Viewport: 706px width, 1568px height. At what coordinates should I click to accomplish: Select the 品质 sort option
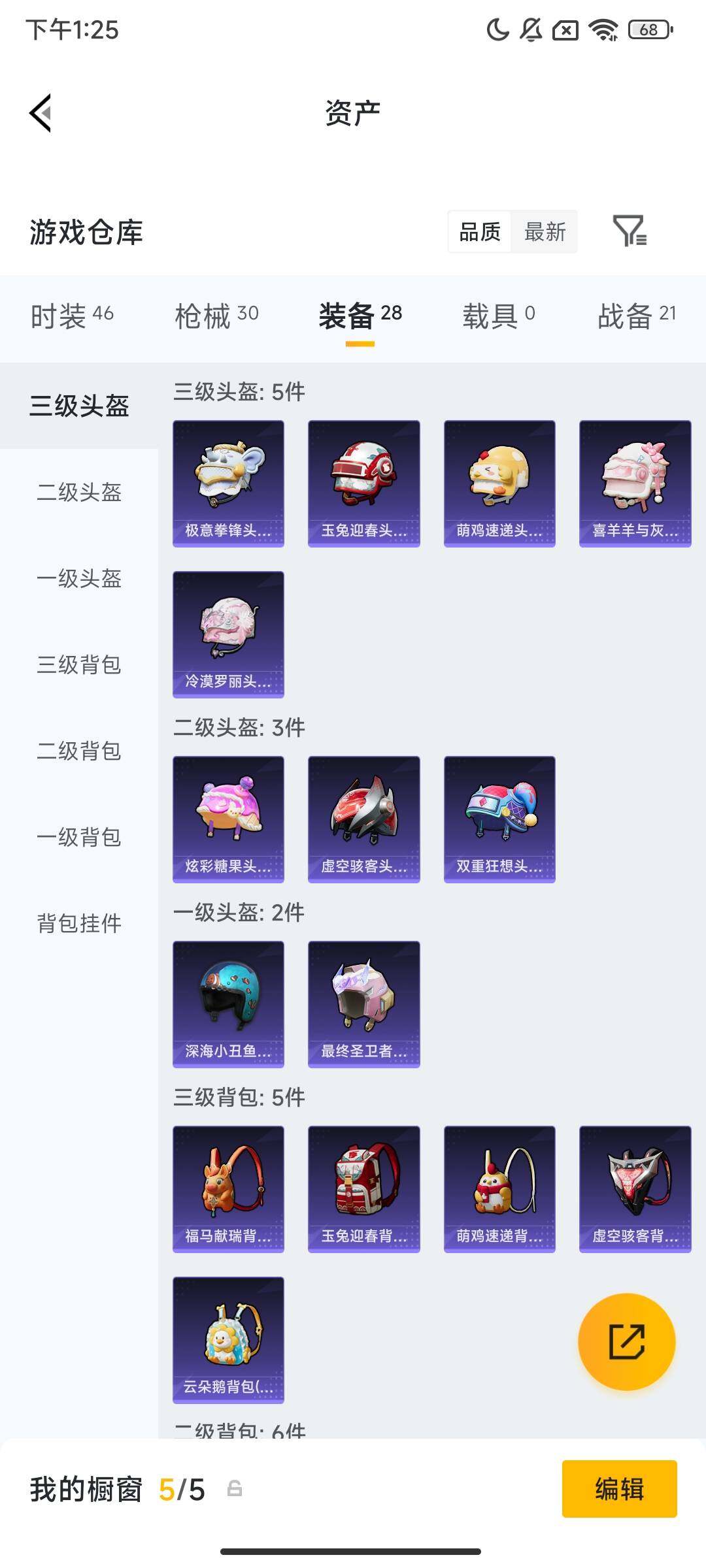point(480,232)
